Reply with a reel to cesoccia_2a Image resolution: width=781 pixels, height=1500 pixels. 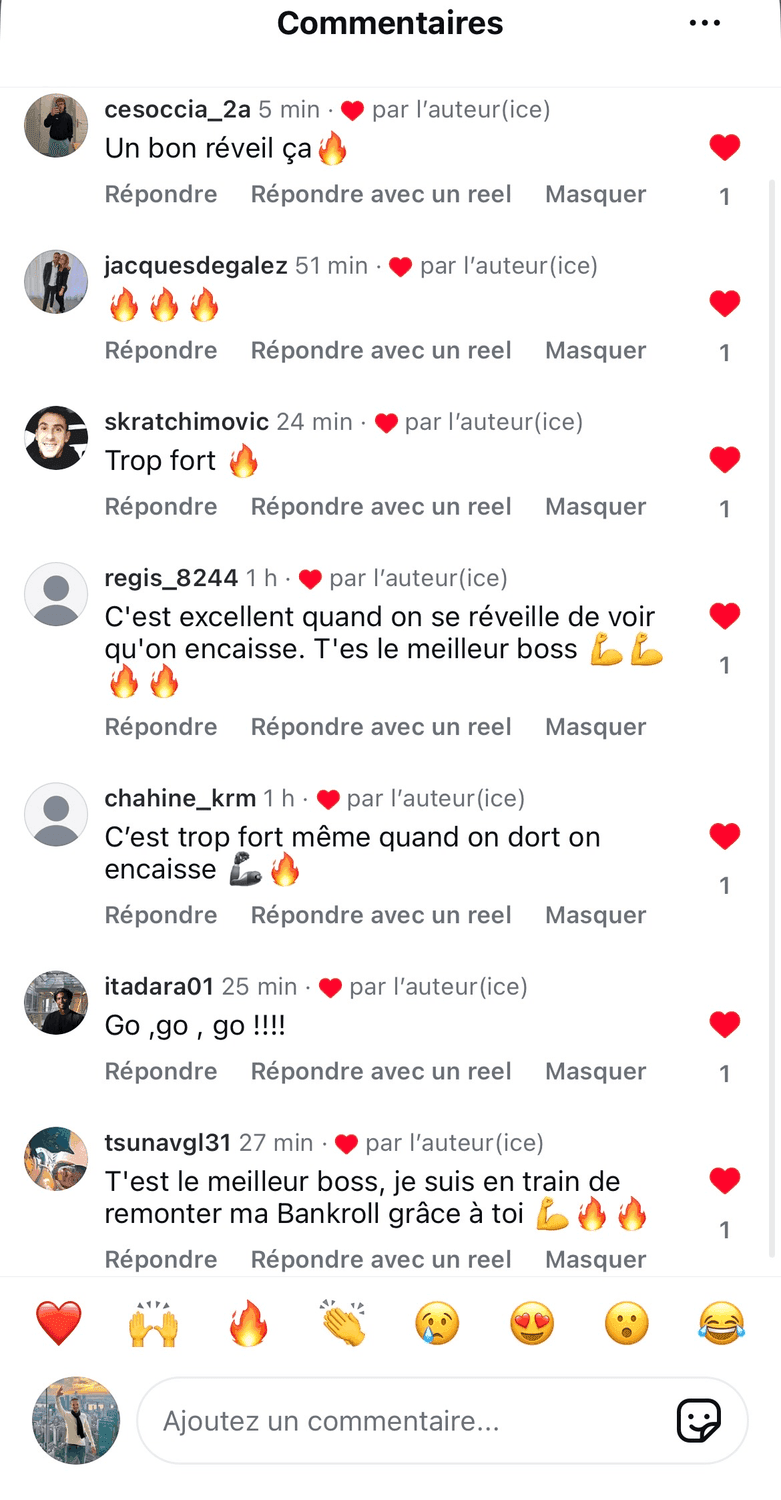click(381, 195)
